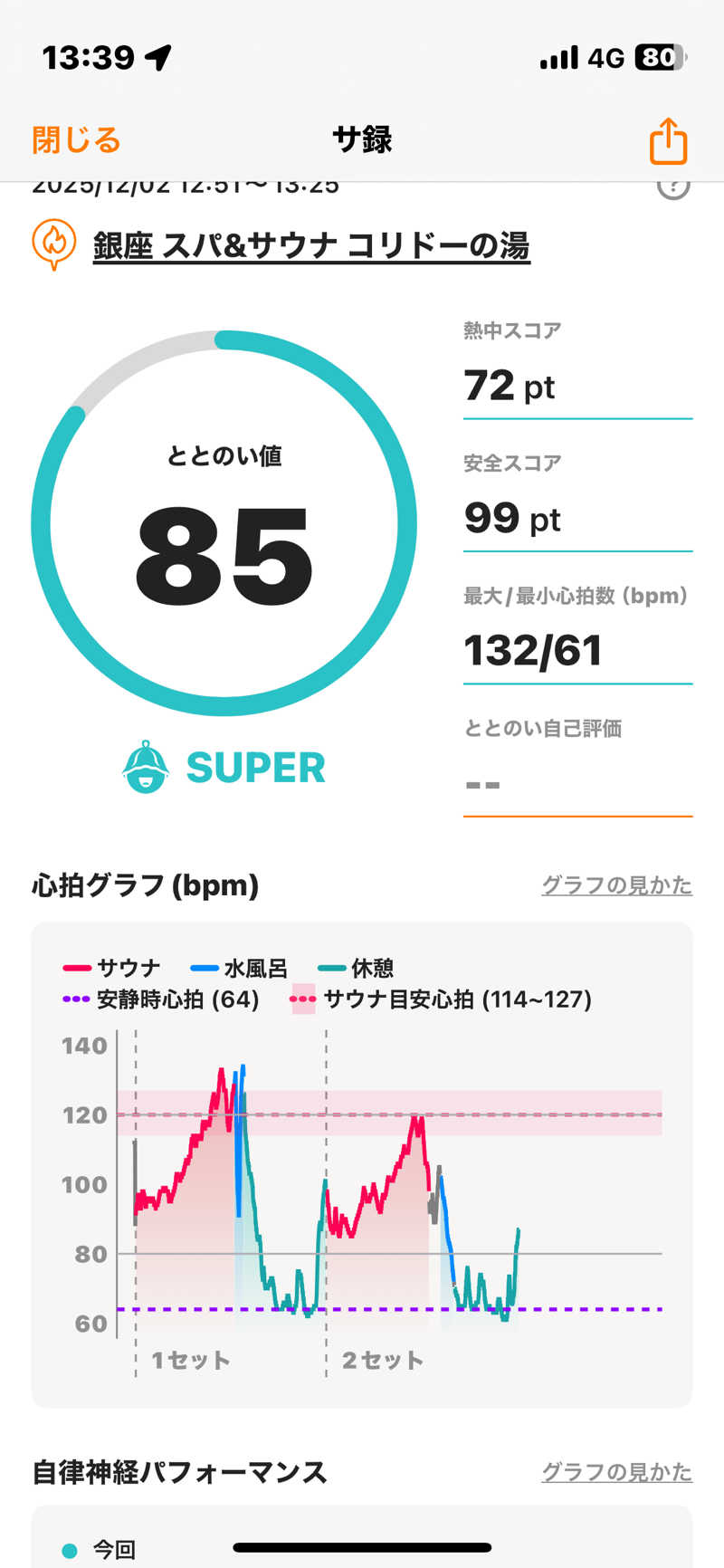Open グラフの見かた for 自律神経パフォーマンス
The width and height of the screenshot is (724, 1568).
617,1473
